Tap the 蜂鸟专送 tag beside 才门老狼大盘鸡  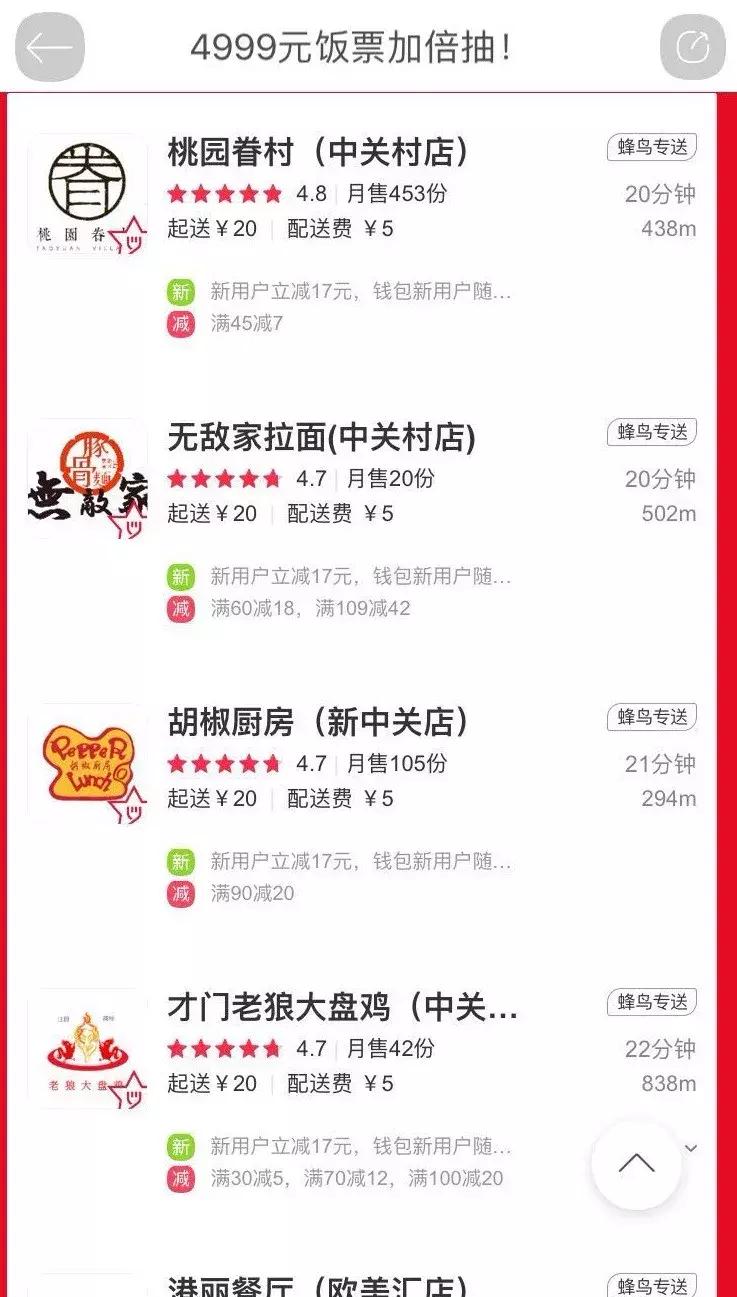point(650,1002)
